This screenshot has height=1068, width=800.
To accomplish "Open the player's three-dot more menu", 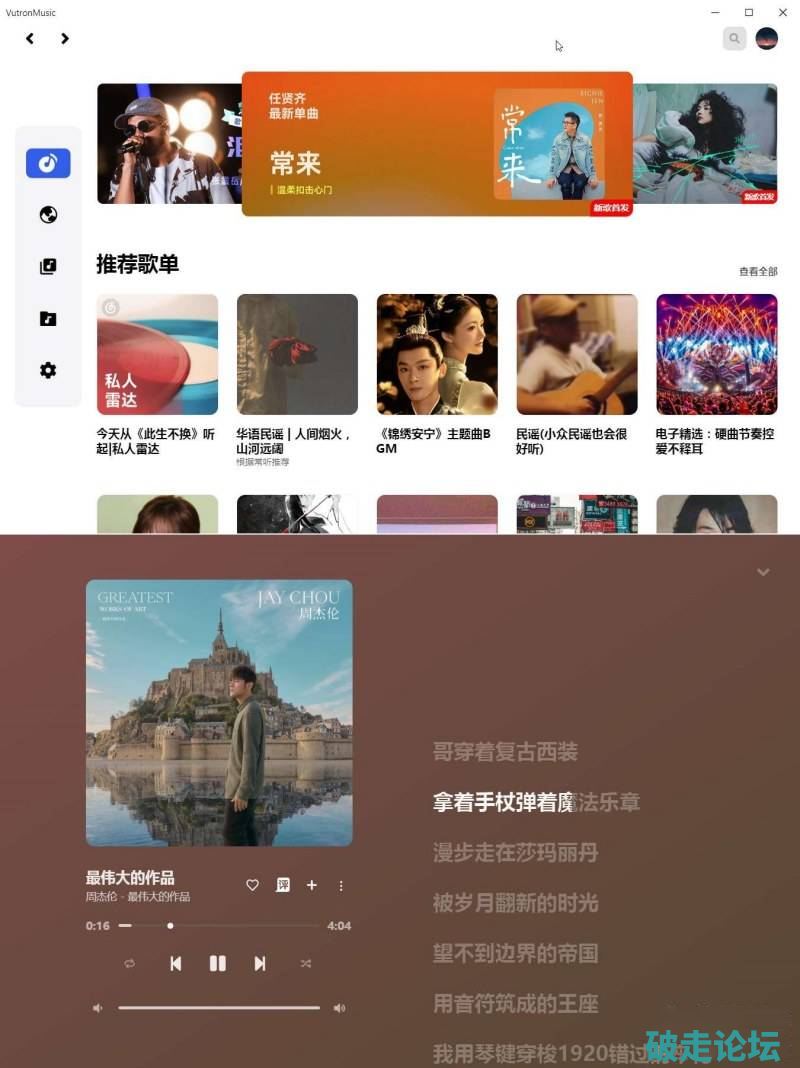I will click(341, 885).
